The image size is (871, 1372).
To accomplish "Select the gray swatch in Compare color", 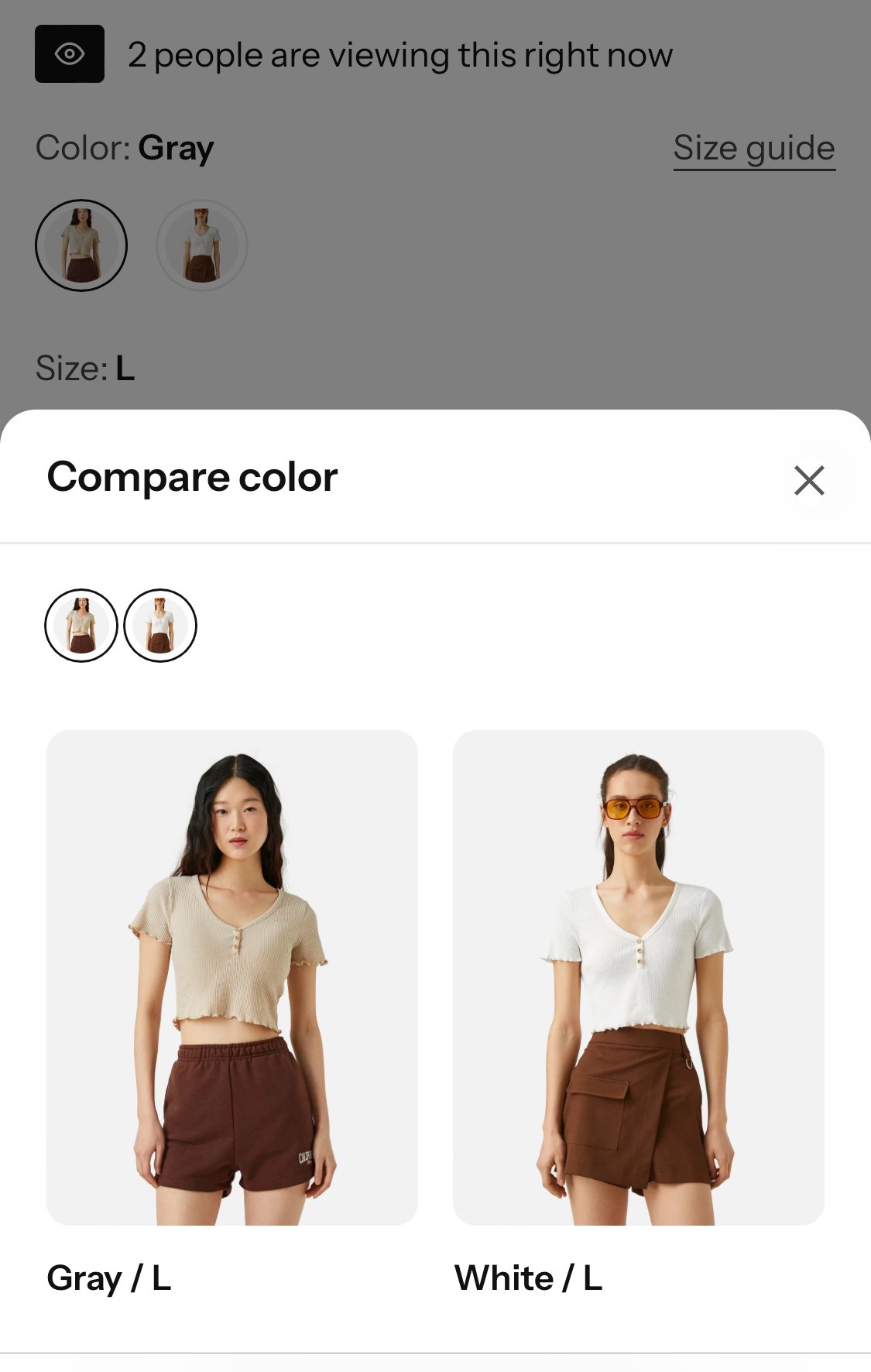I will (81, 626).
